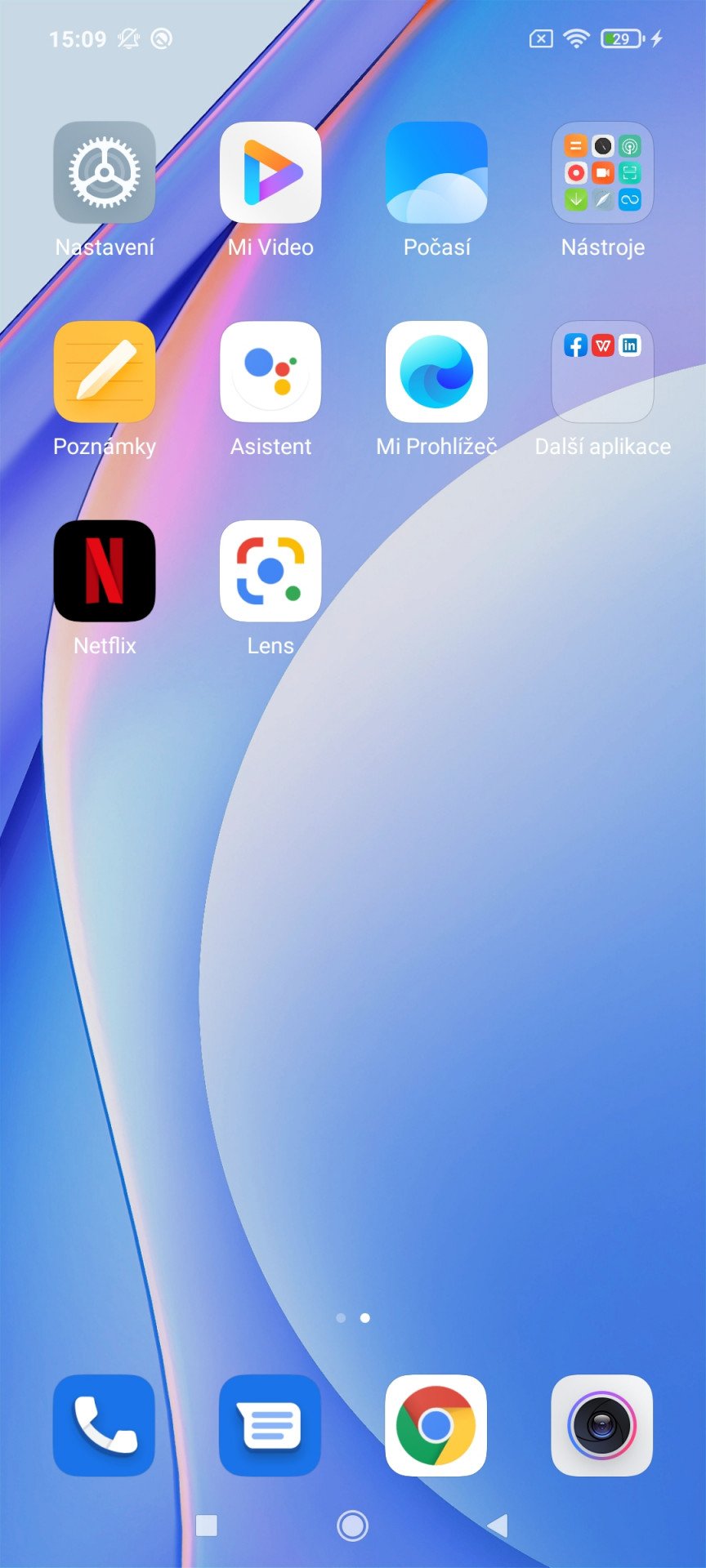Launch Chrome from the dock
The image size is (706, 1568).
tap(436, 1425)
